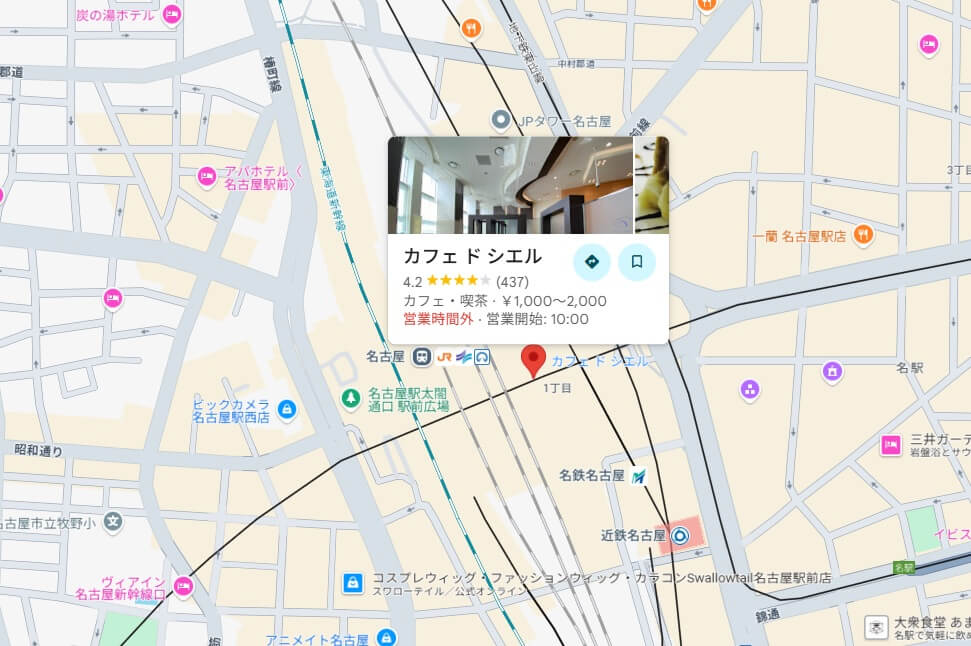Tap the 名古屋 JR station marker
971x646 pixels.
pyautogui.click(x=423, y=356)
